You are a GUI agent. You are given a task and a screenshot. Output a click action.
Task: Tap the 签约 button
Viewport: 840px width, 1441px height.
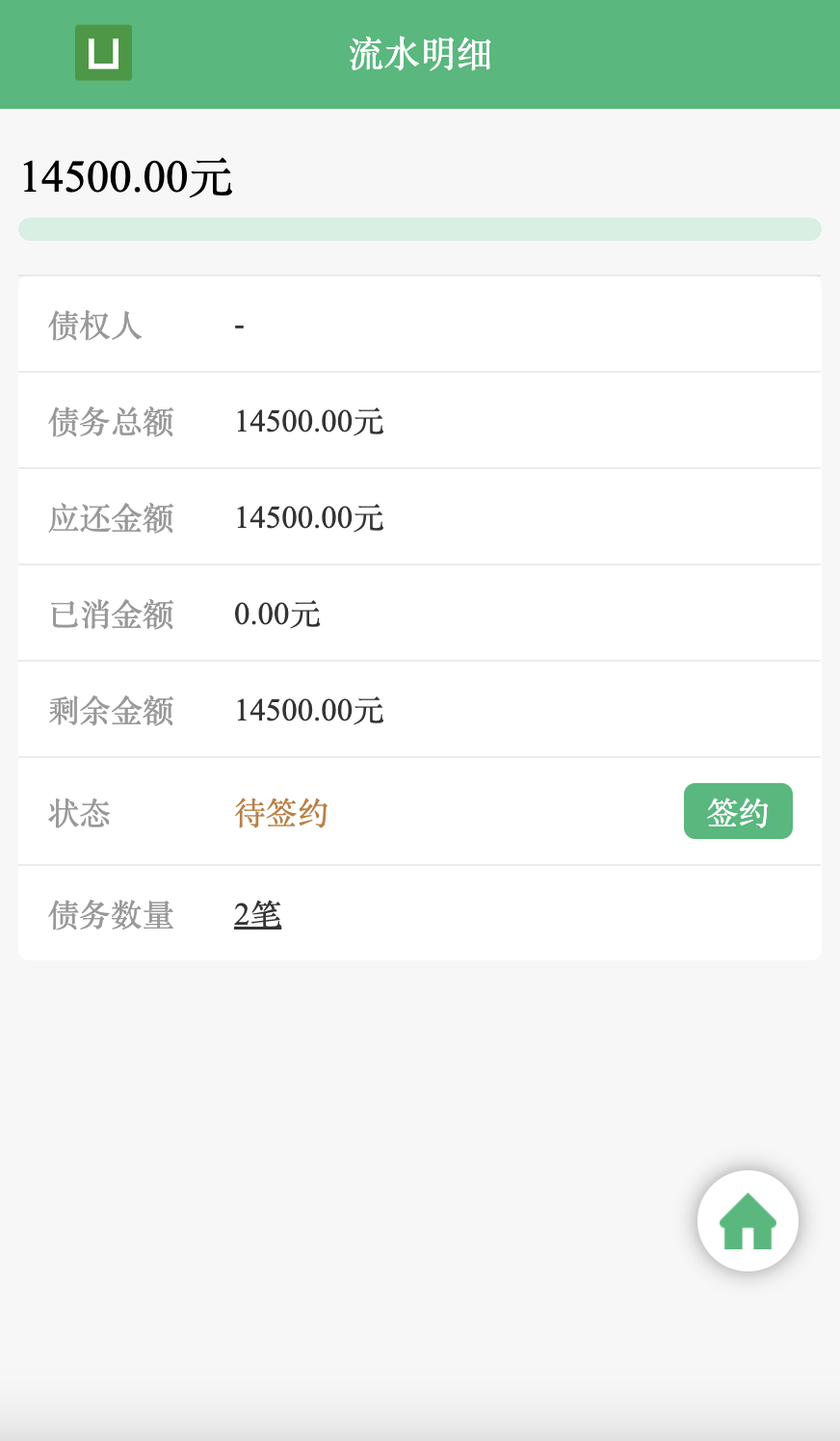pos(738,811)
